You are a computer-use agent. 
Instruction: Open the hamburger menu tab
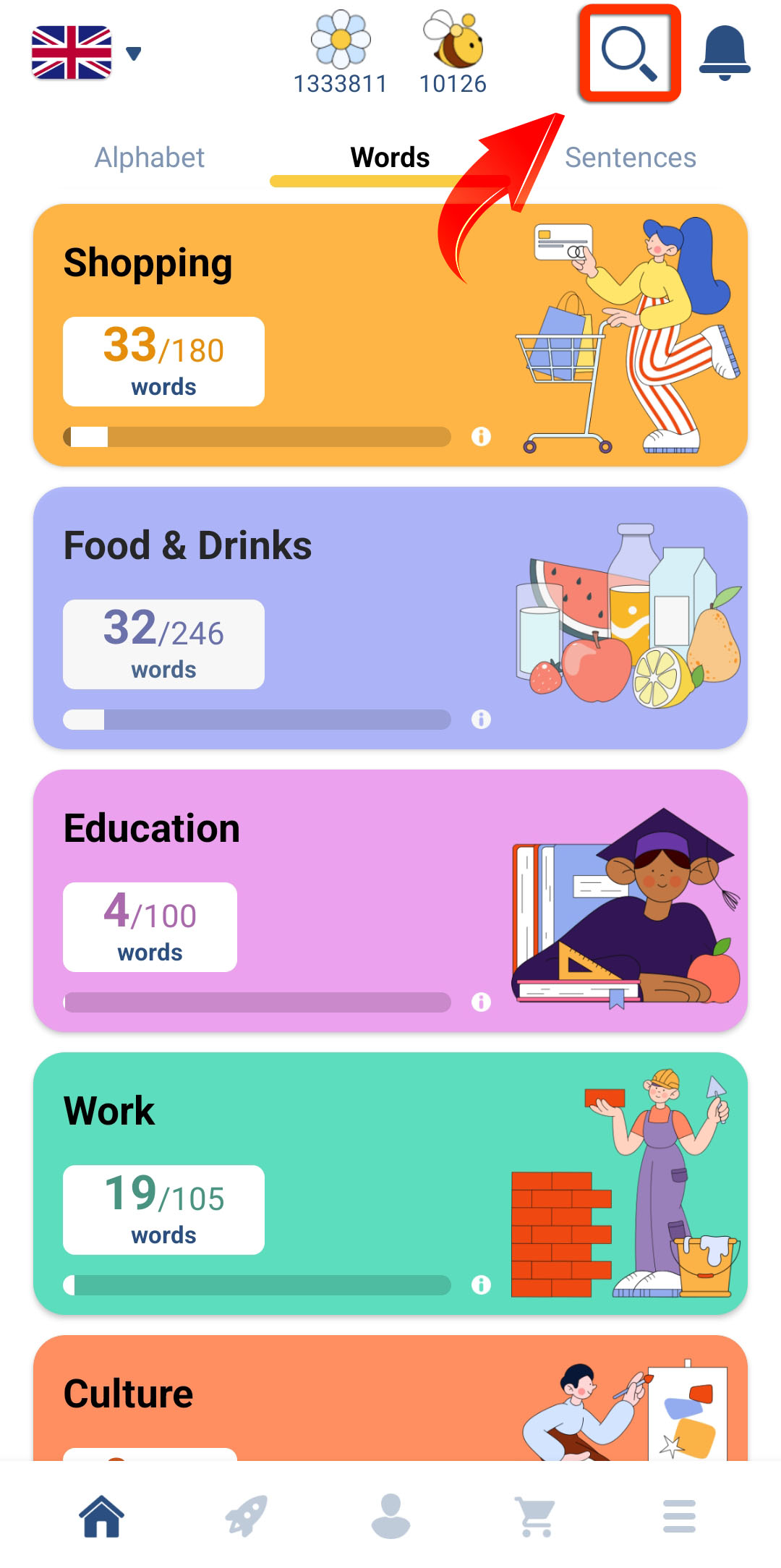click(x=679, y=1515)
